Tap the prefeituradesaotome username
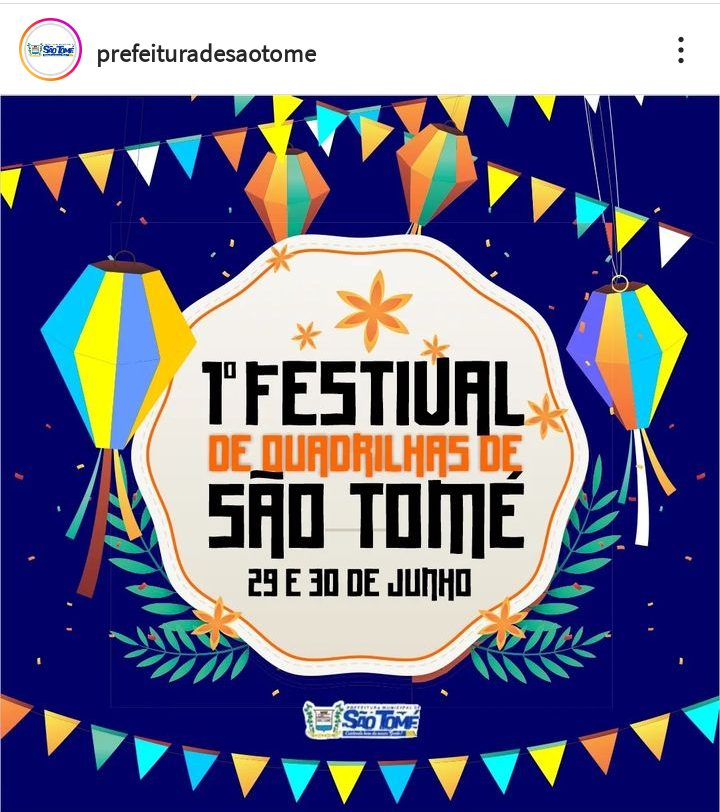This screenshot has height=812, width=720. (x=206, y=53)
